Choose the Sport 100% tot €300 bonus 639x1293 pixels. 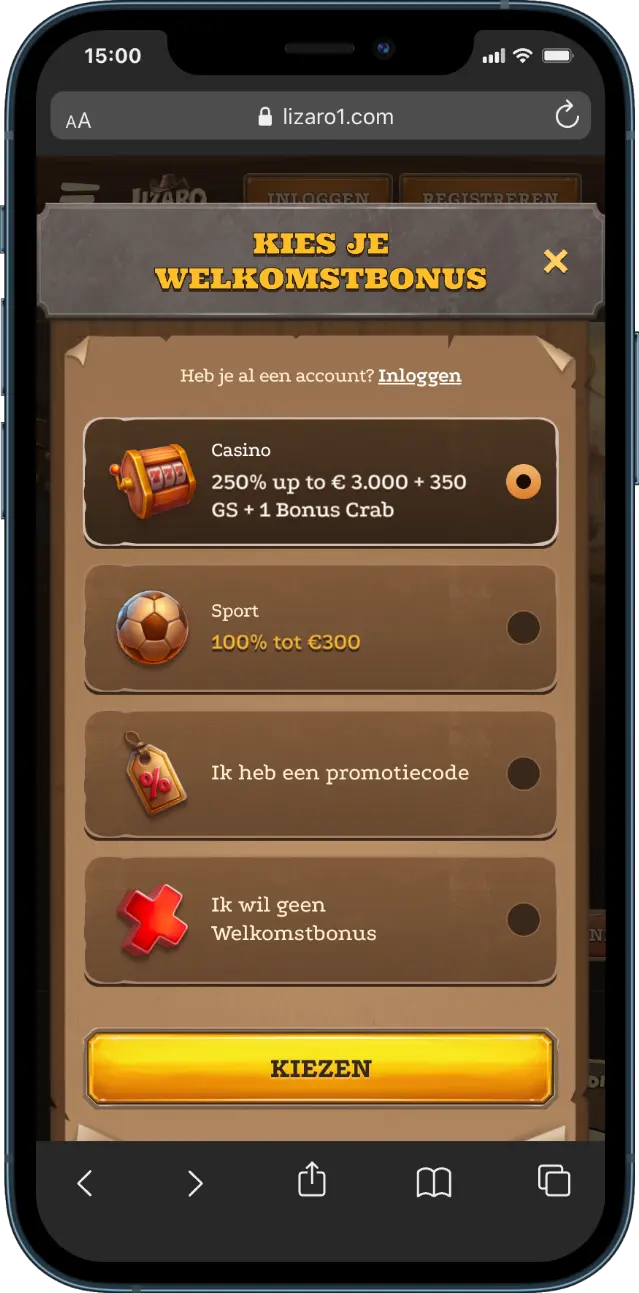click(x=523, y=628)
